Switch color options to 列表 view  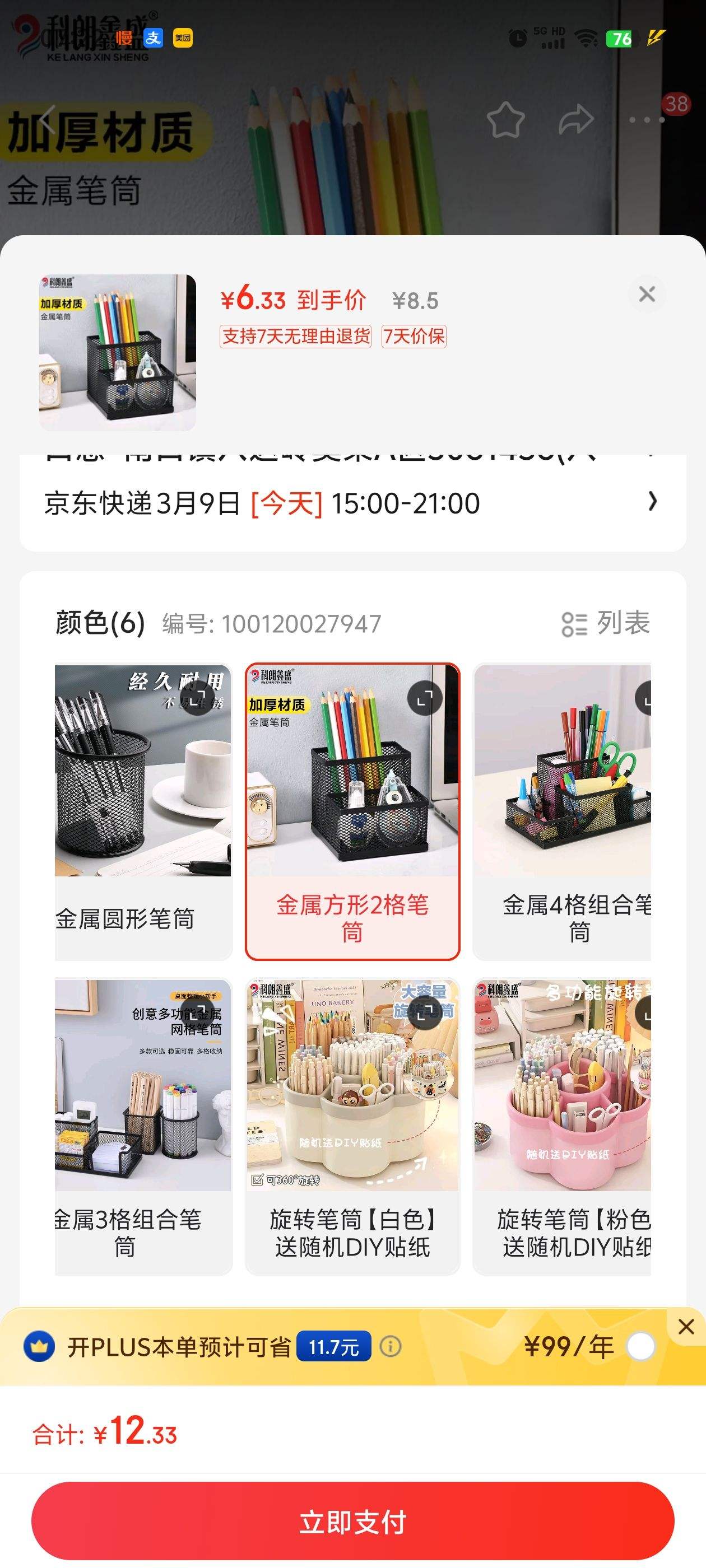point(606,623)
